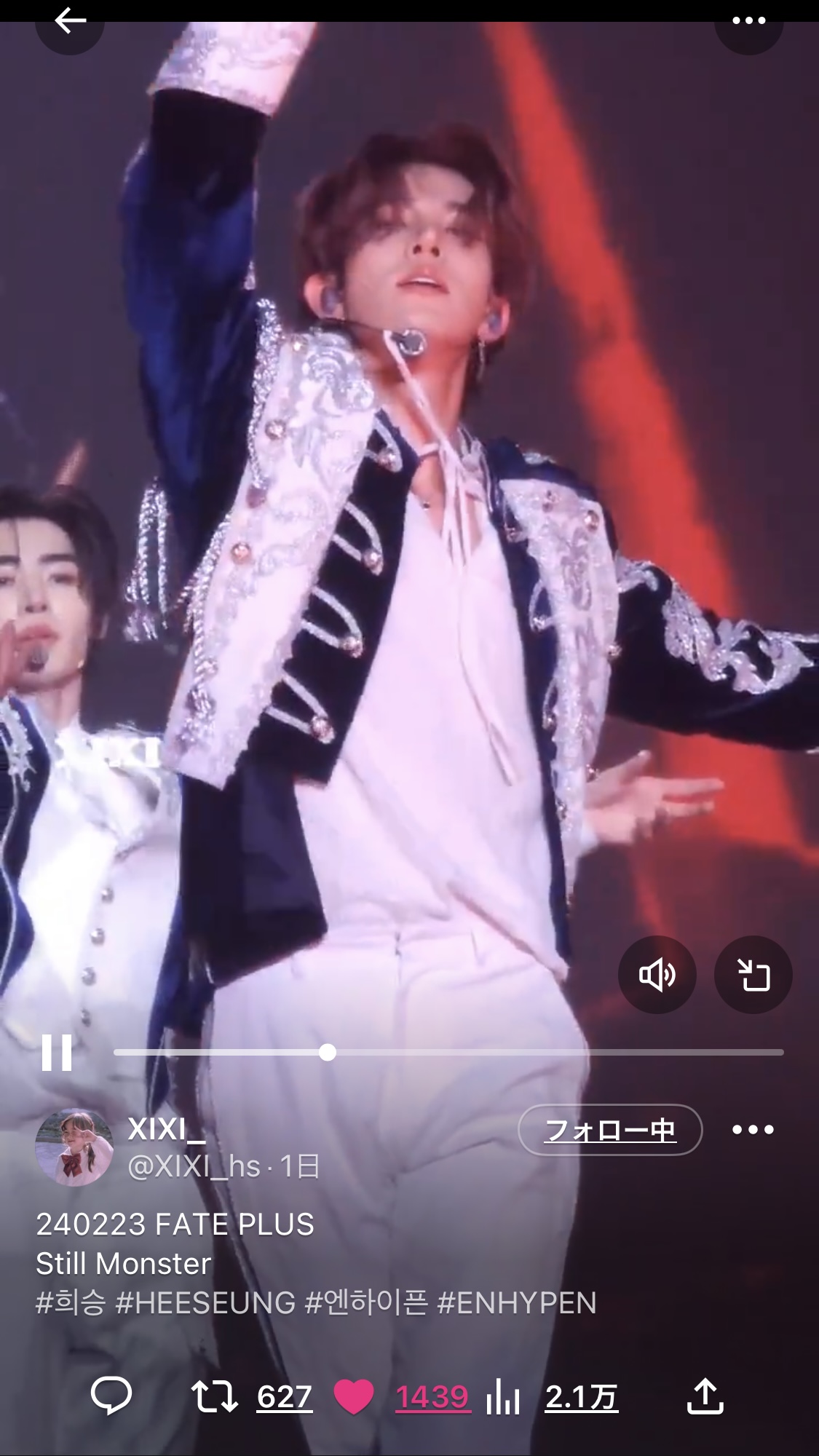Go back with the top-left arrow
Screen dimensions: 819x1456
click(70, 20)
